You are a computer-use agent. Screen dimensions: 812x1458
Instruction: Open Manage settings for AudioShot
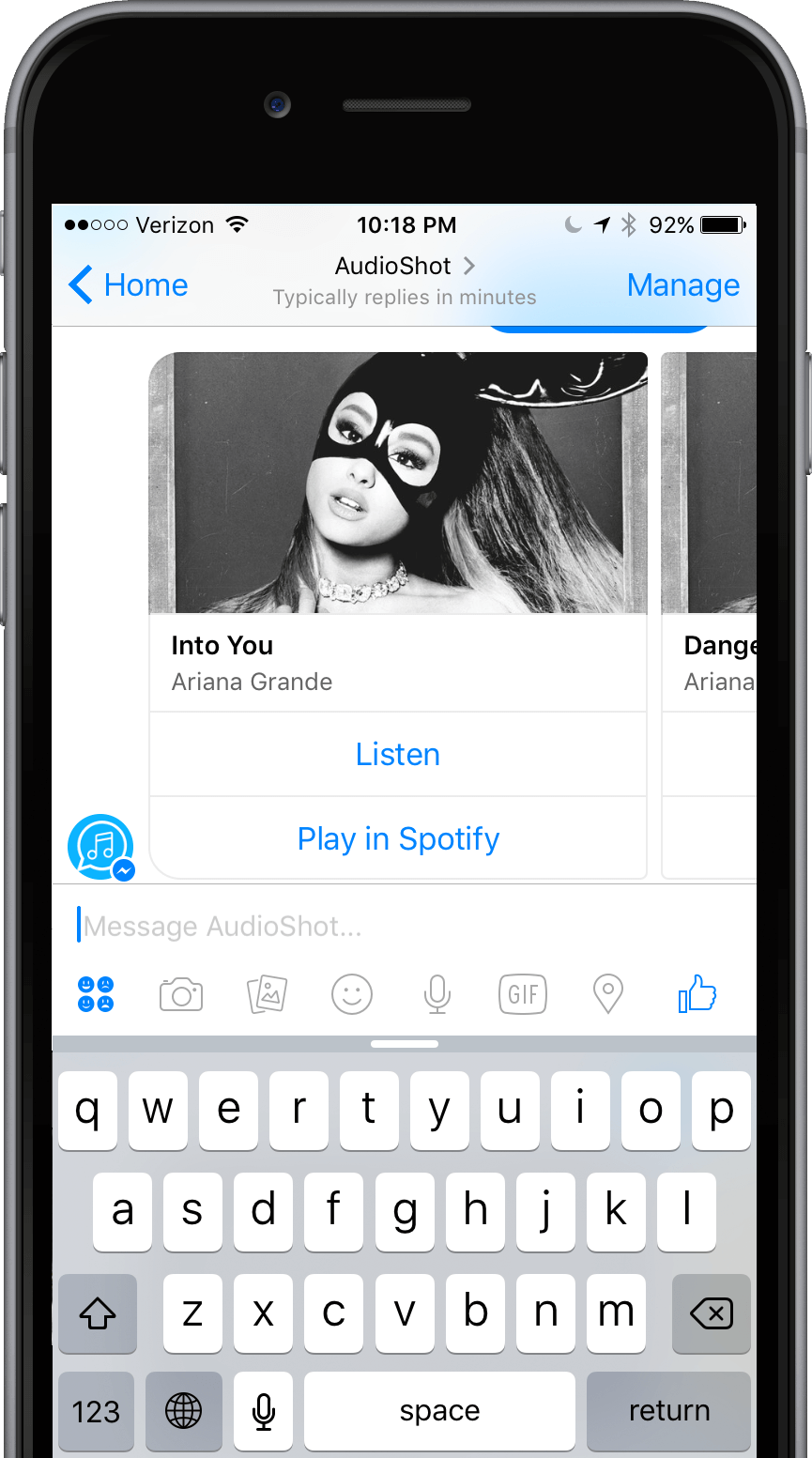tap(682, 284)
